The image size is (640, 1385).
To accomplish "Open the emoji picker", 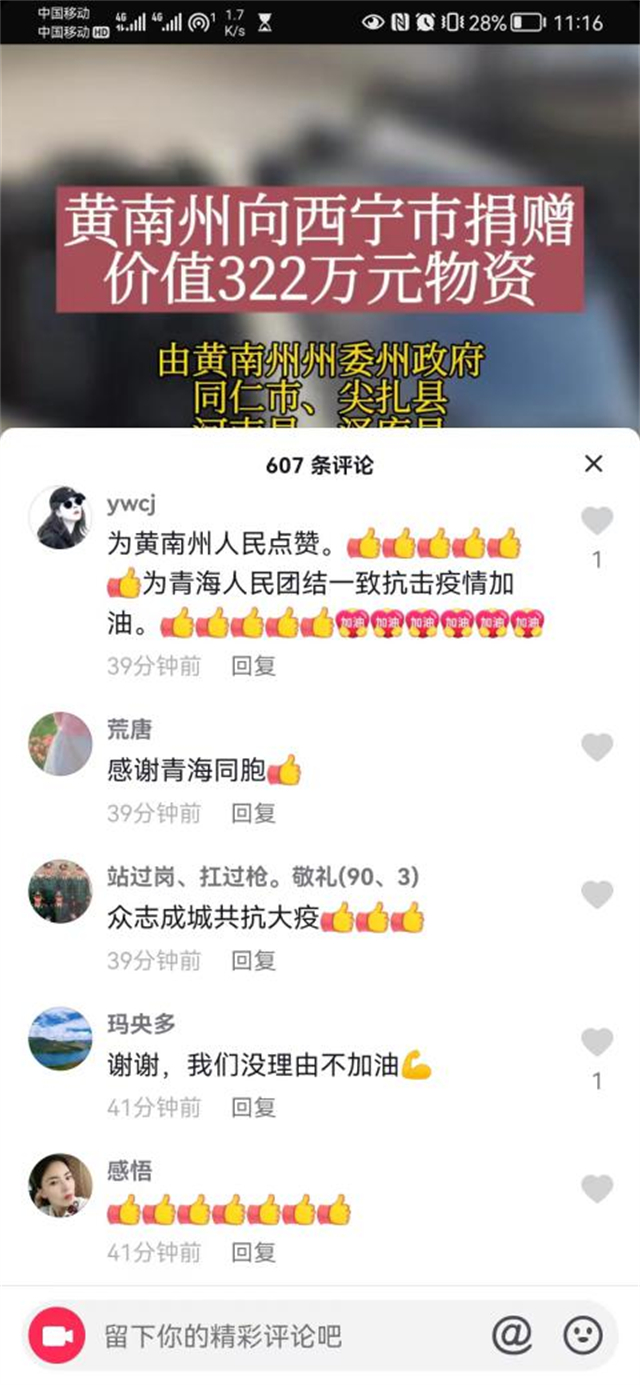I will 583,1334.
